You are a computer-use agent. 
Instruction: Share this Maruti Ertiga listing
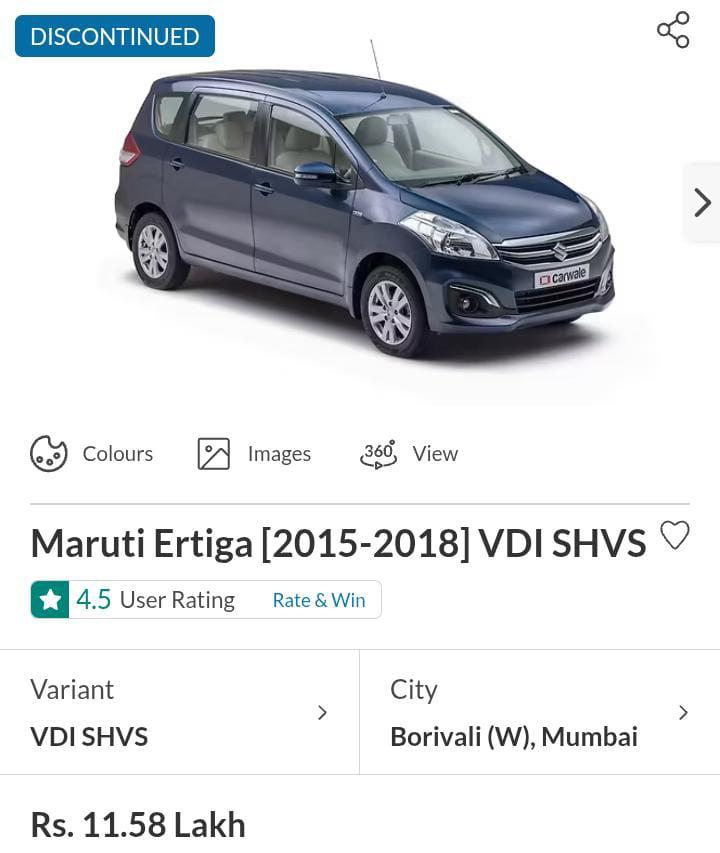click(x=673, y=30)
